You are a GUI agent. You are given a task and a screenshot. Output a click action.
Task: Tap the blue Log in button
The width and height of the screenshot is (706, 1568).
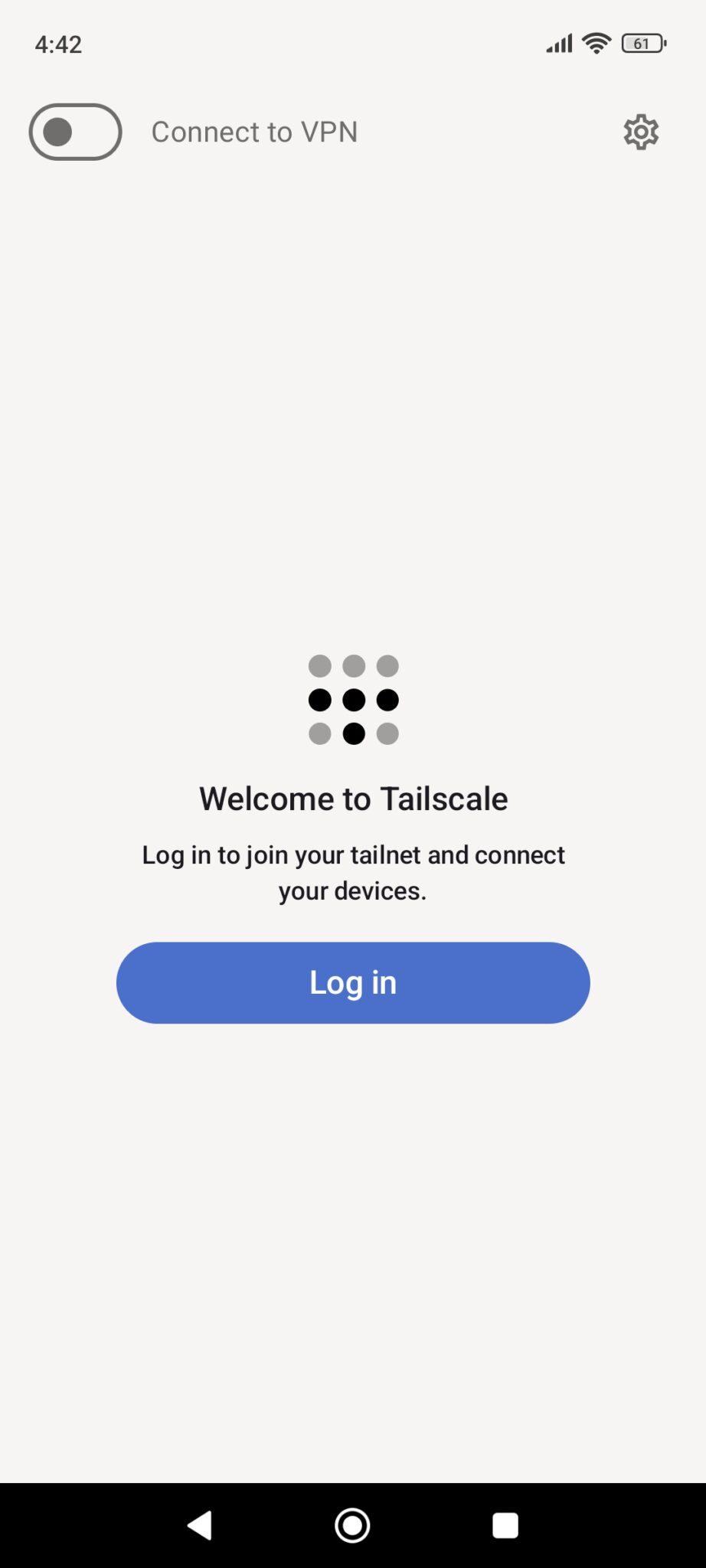click(x=353, y=982)
